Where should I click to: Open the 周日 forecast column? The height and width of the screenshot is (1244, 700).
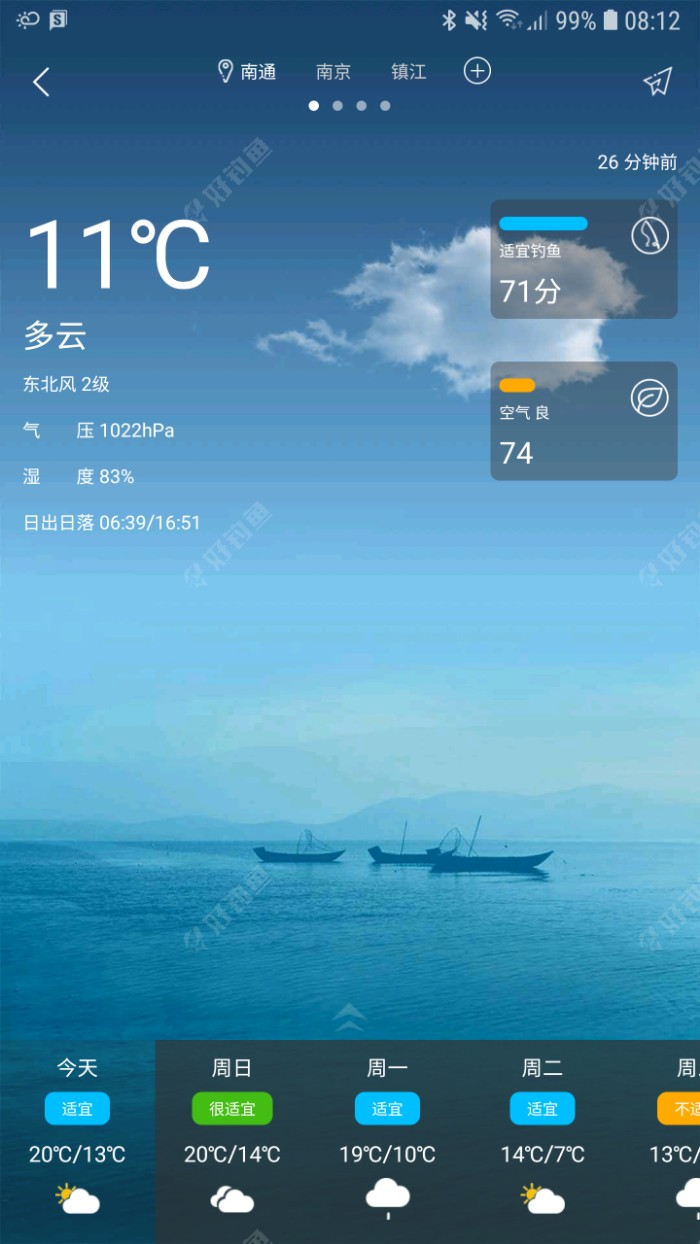(x=232, y=1140)
